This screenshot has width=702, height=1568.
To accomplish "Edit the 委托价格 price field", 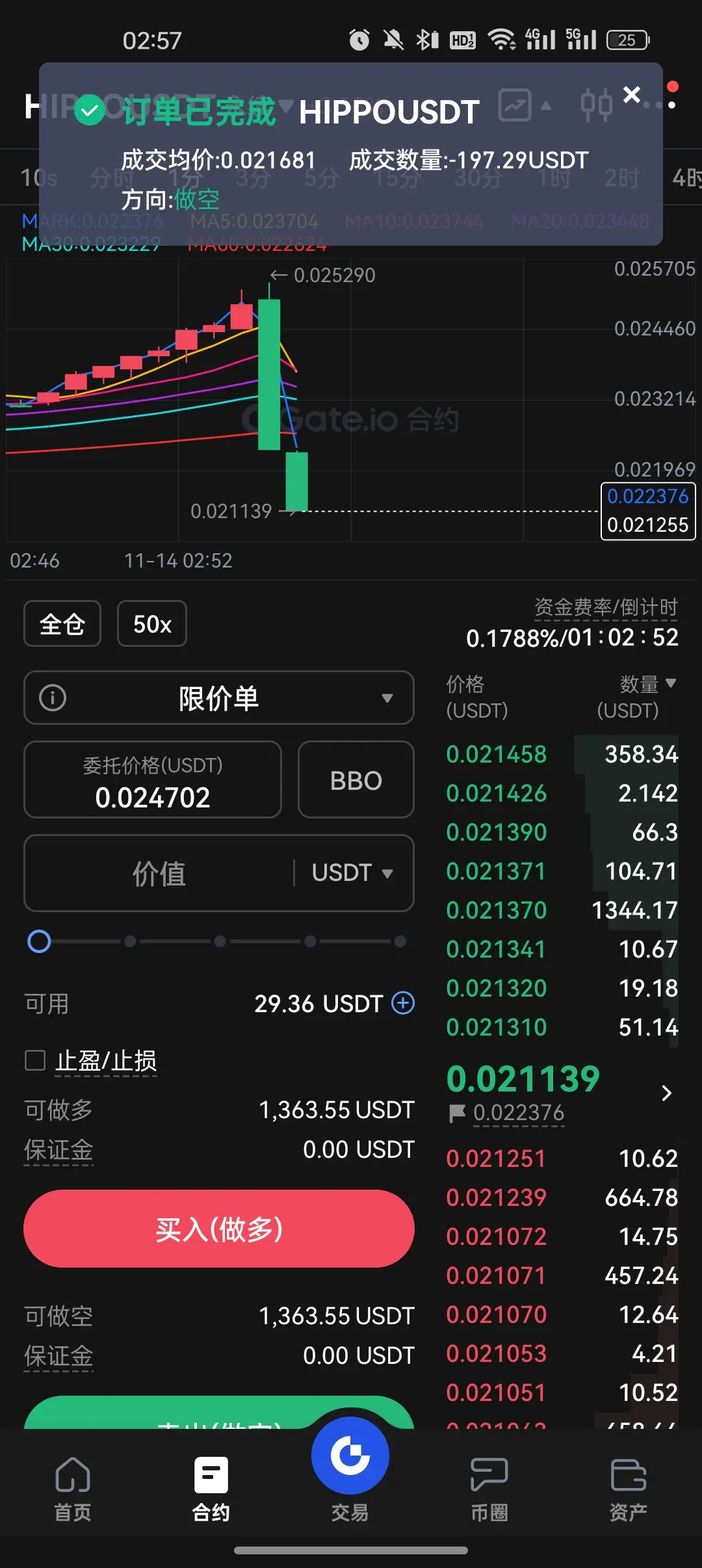I will click(x=153, y=780).
